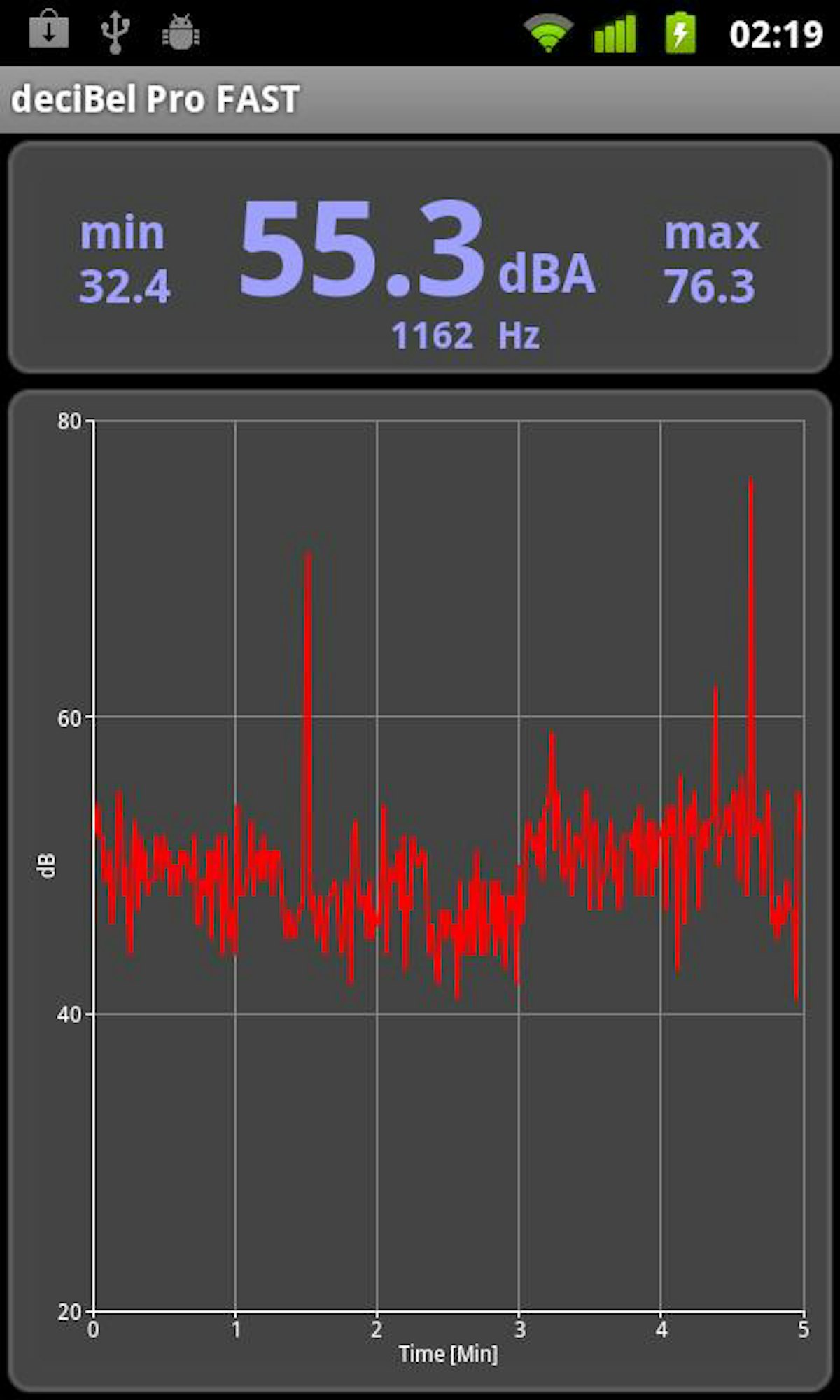Tap the battery charging indicator
The width and height of the screenshot is (840, 1400).
pos(677,31)
